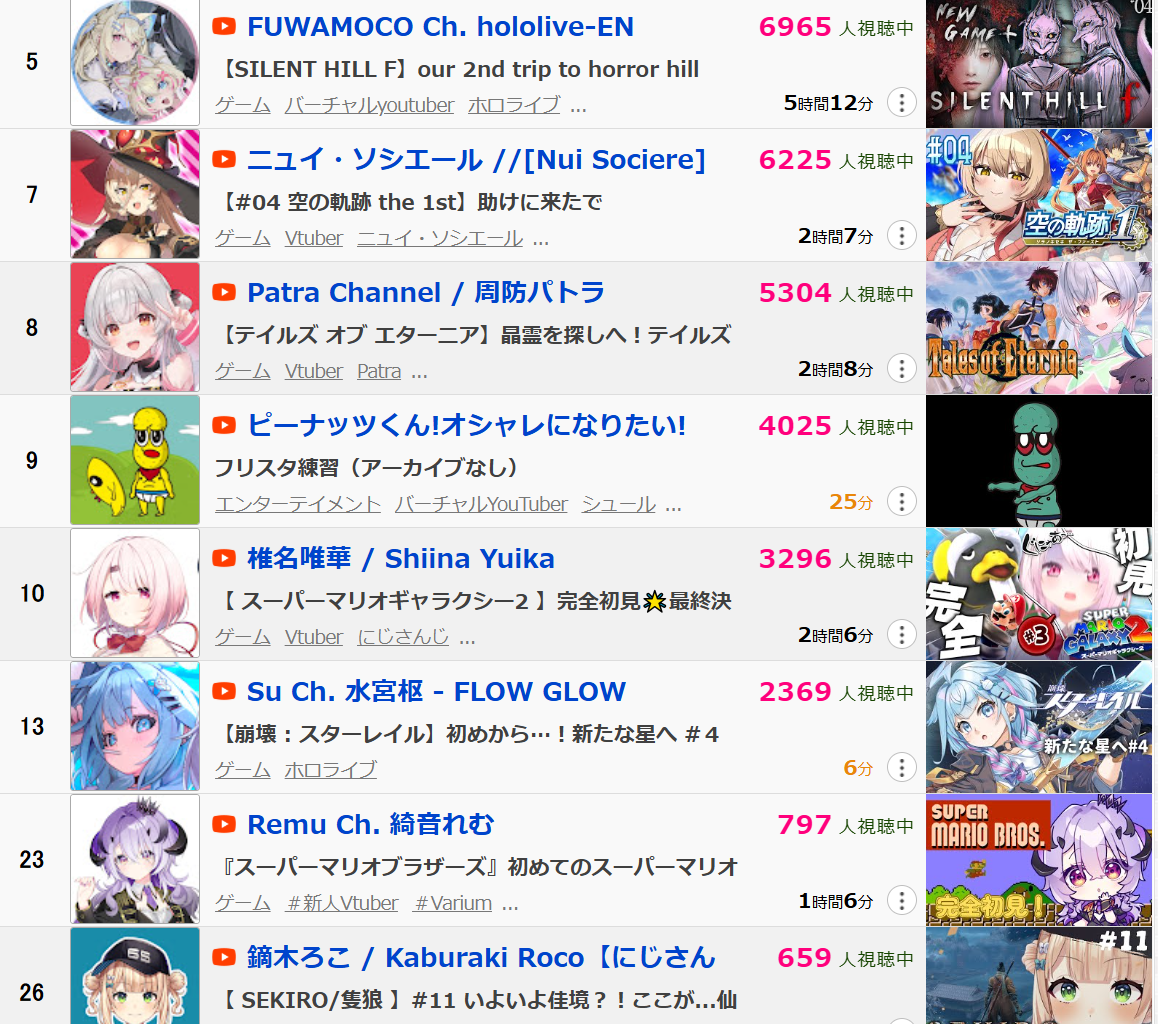Open ピーナッツくん!オシャレになりたい! channel
This screenshot has height=1024, width=1158.
(x=466, y=426)
